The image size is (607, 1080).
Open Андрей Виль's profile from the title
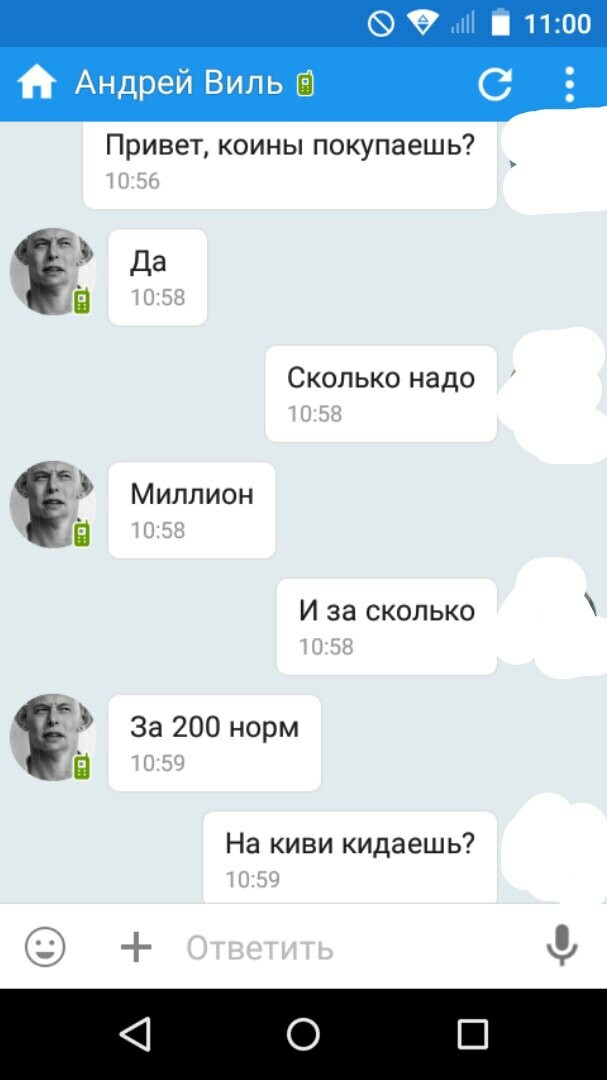(180, 83)
